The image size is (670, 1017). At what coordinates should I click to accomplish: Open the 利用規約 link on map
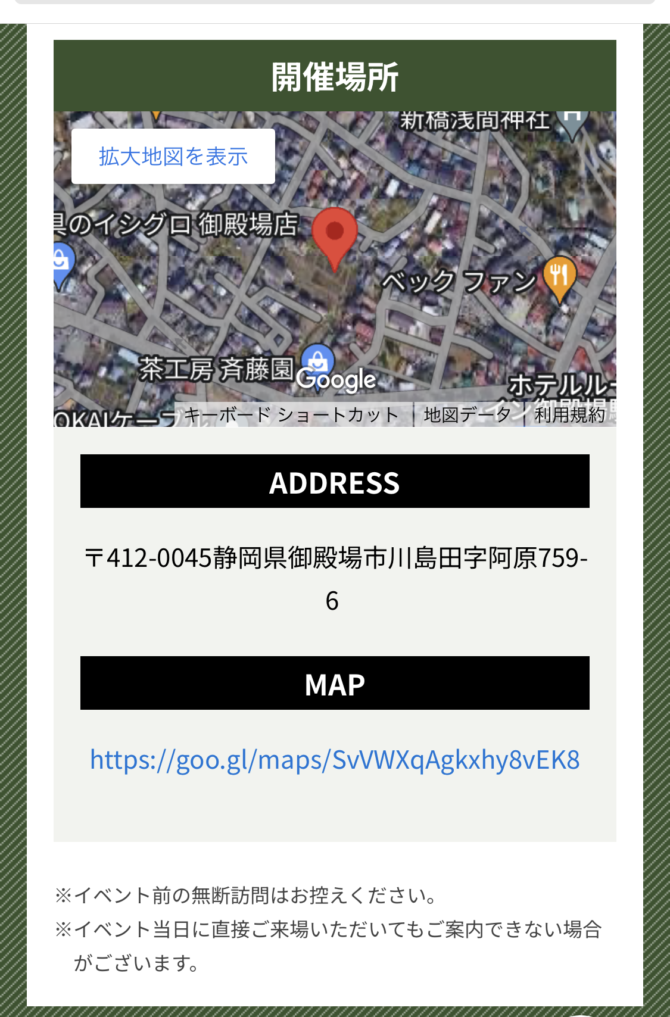click(570, 415)
